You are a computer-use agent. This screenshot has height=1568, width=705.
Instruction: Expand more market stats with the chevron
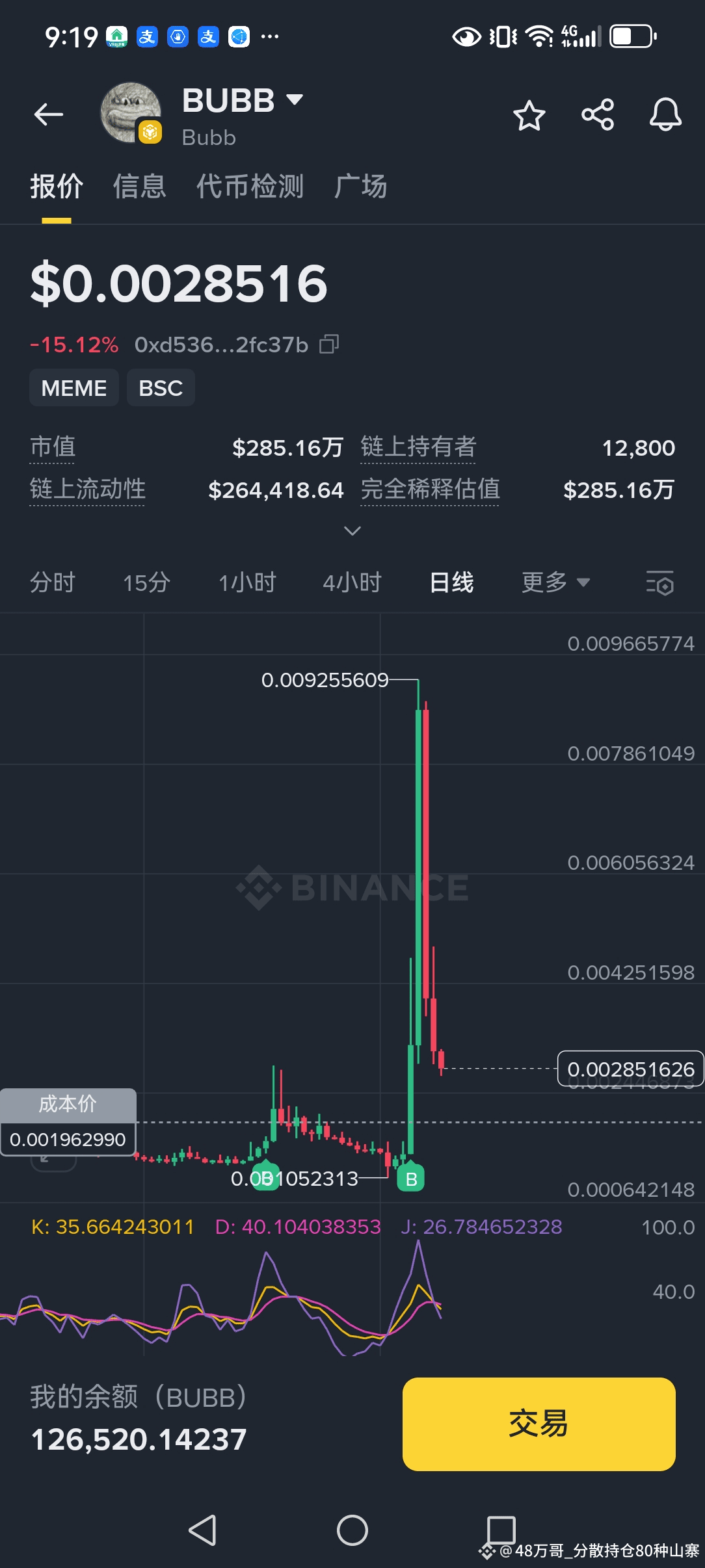(x=352, y=531)
